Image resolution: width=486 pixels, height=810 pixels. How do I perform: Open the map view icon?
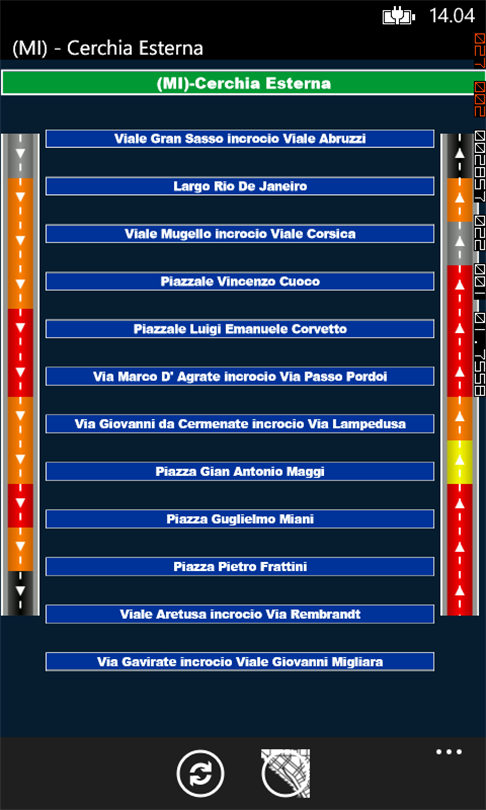286,773
